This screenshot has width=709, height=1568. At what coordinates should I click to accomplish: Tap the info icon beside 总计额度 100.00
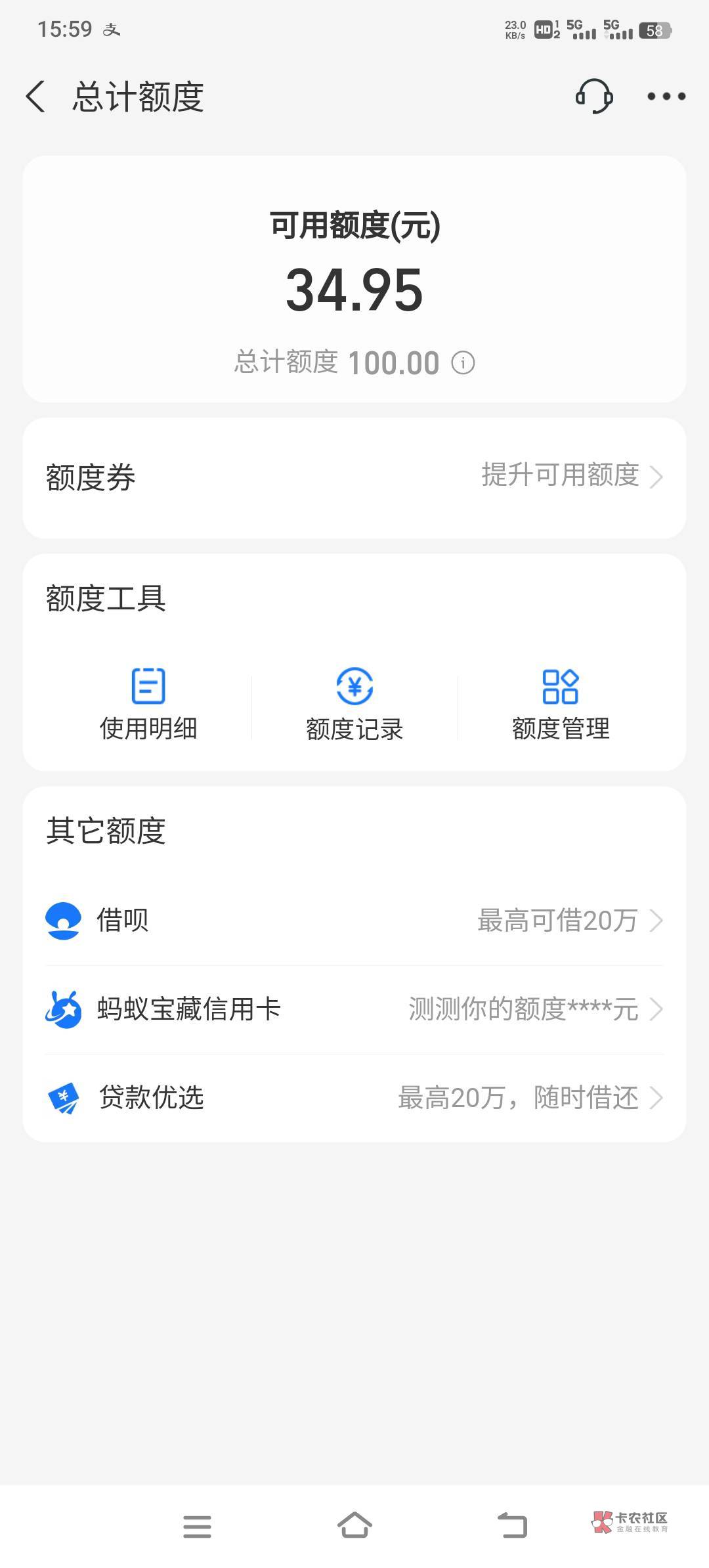[463, 362]
